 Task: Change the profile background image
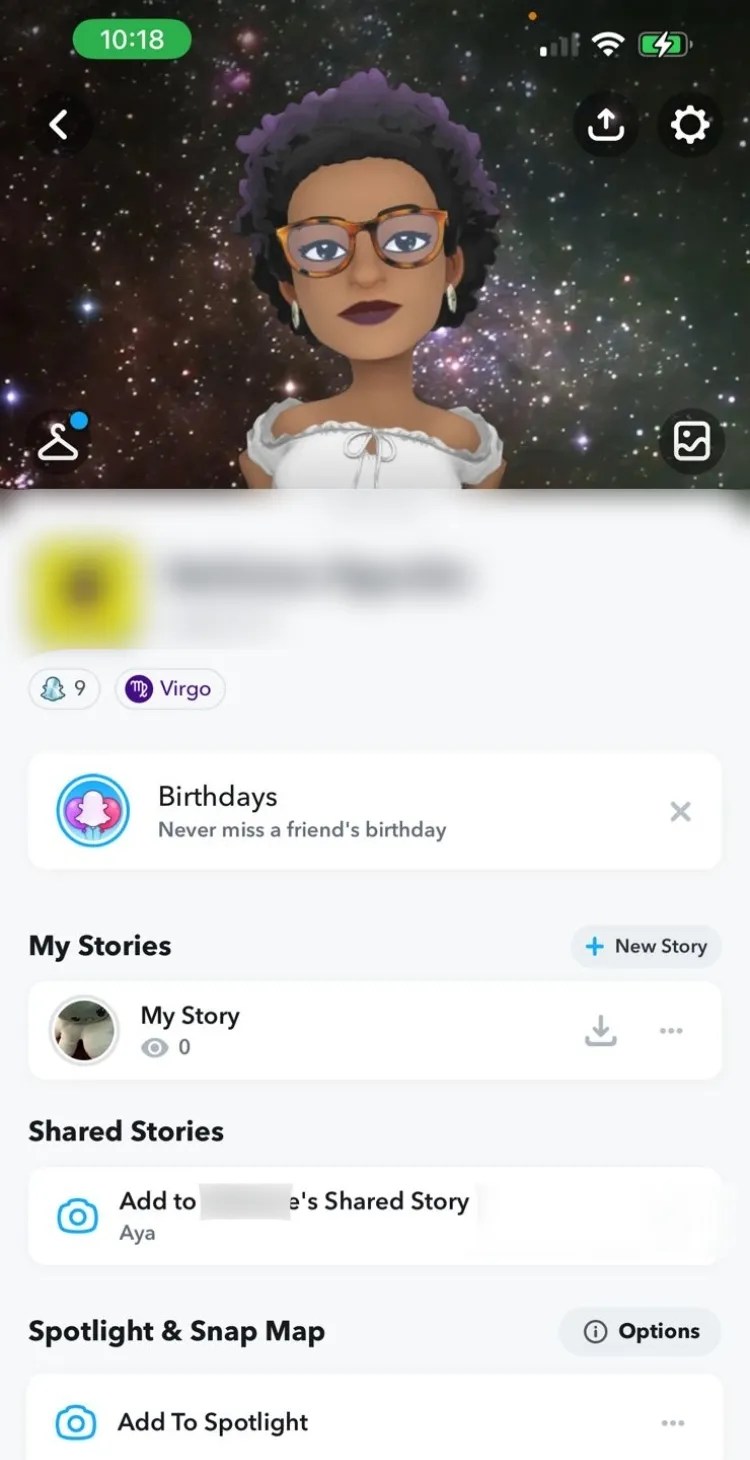click(x=691, y=441)
